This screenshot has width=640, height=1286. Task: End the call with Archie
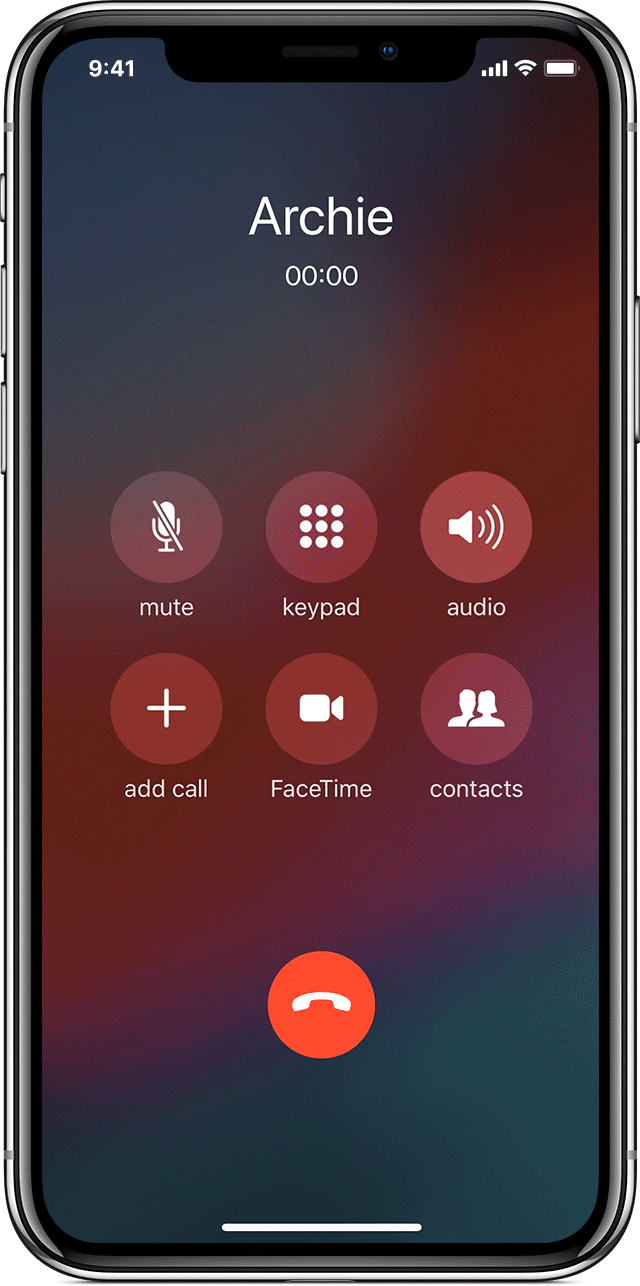321,1004
